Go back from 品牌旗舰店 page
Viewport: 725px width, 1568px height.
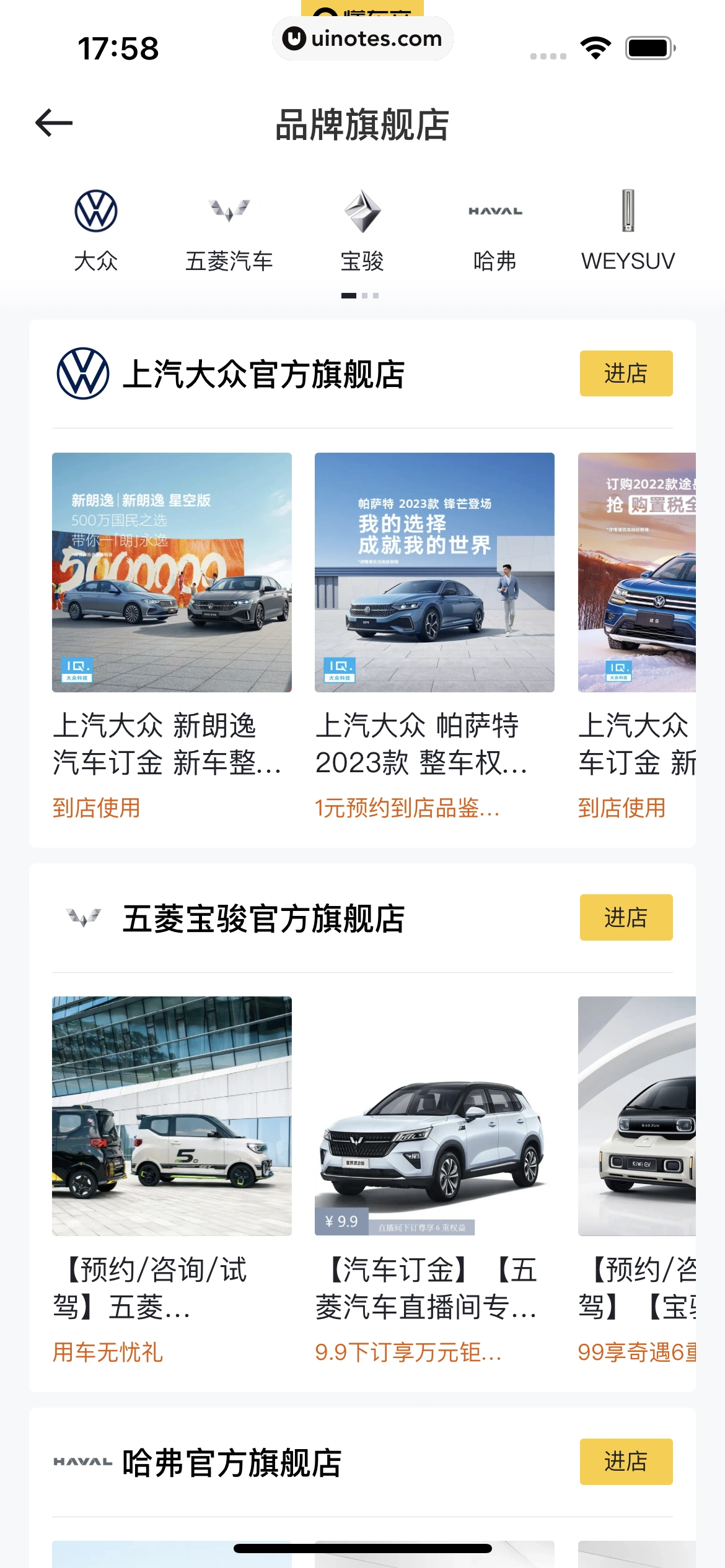[54, 123]
